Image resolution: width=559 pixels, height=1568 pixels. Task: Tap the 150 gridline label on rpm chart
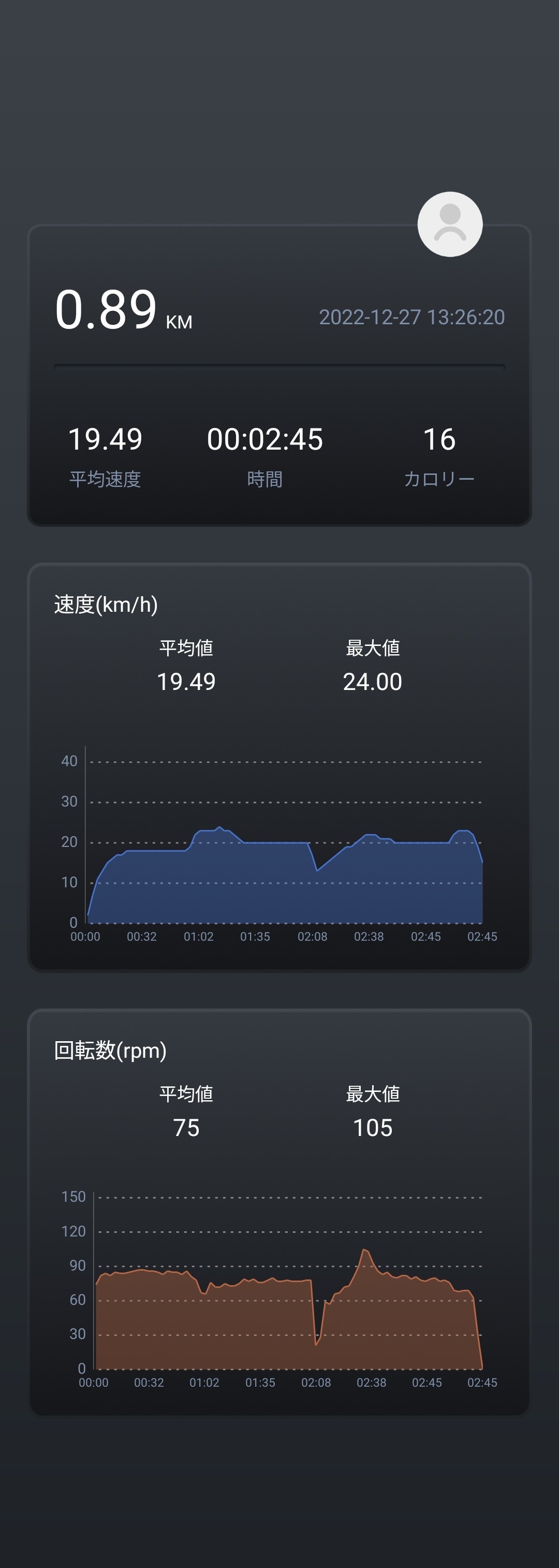tap(74, 1197)
